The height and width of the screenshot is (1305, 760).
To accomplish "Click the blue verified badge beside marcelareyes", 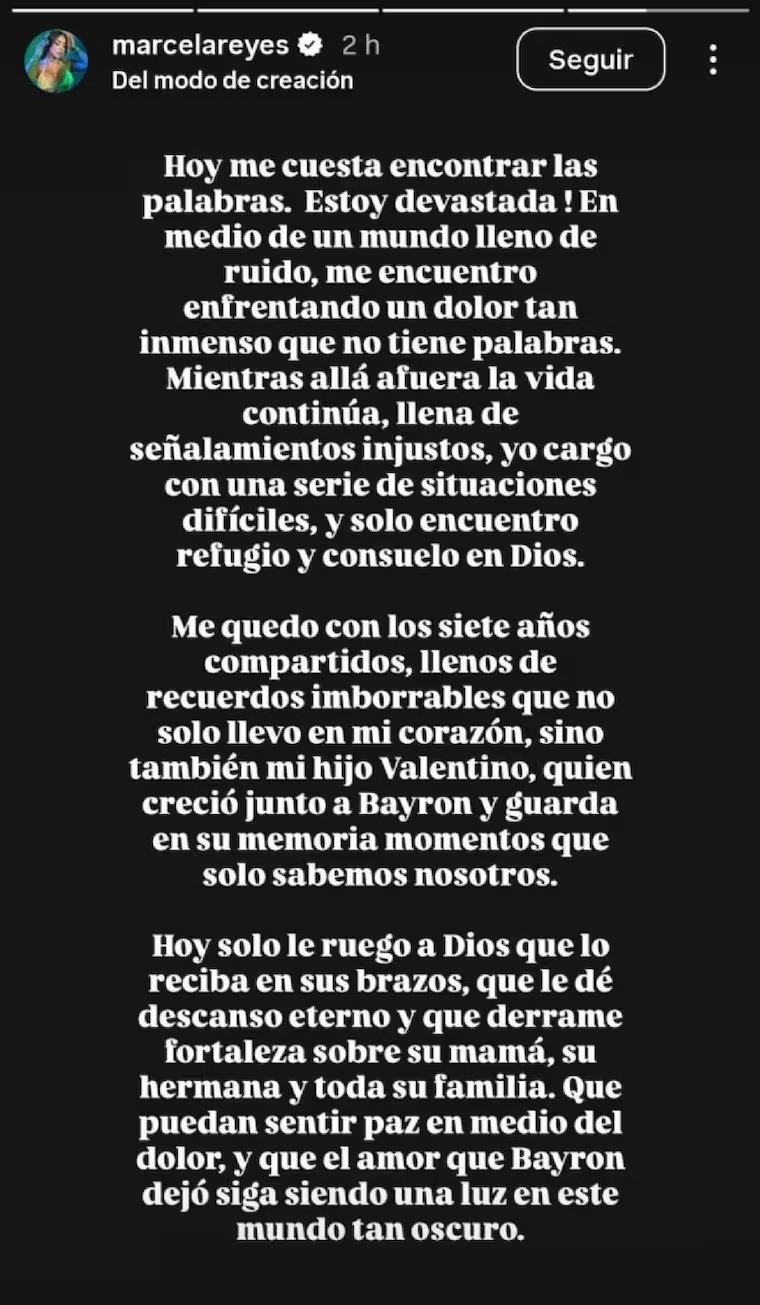I will 310,43.
